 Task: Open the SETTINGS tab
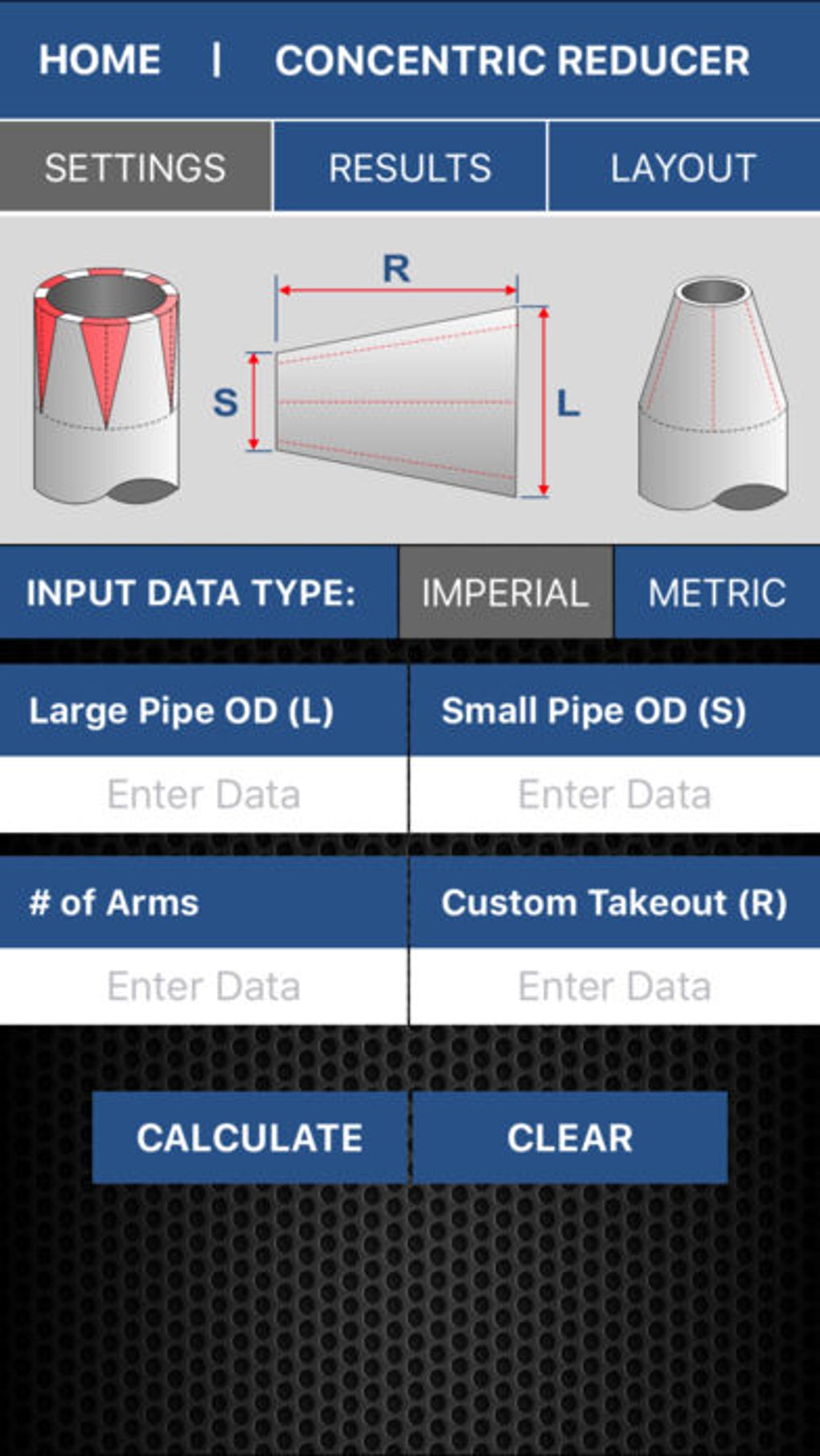pos(135,166)
